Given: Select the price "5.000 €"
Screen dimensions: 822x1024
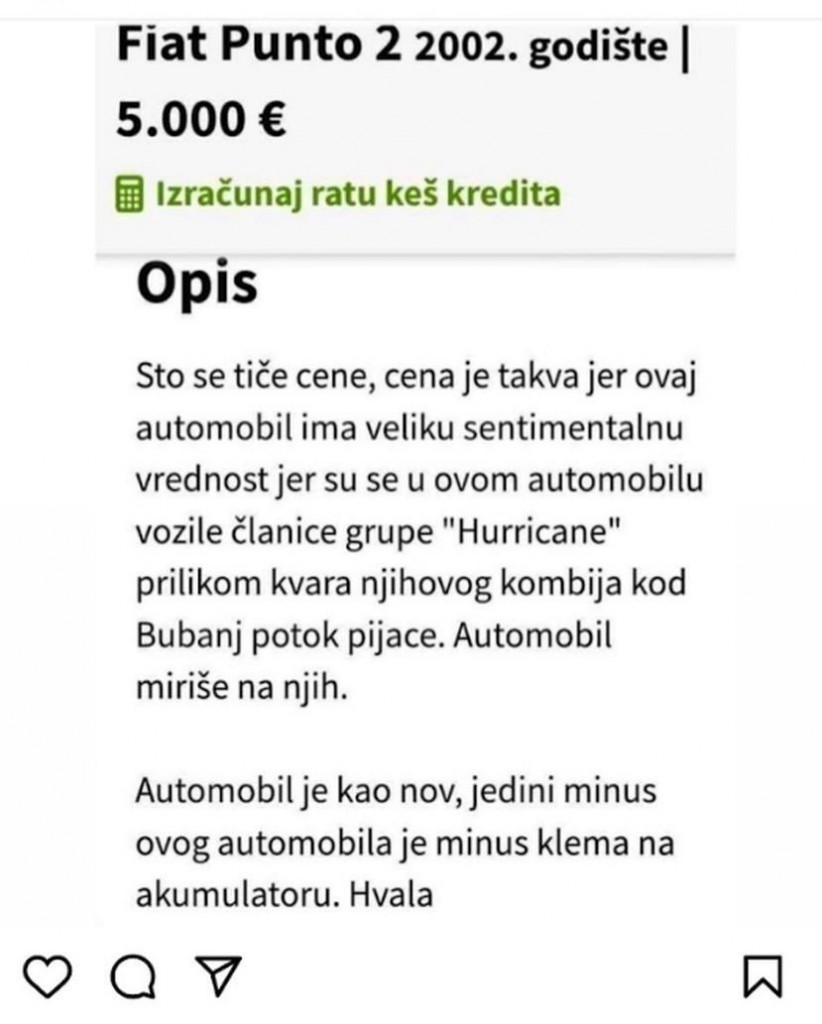Looking at the screenshot, I should click(x=200, y=119).
